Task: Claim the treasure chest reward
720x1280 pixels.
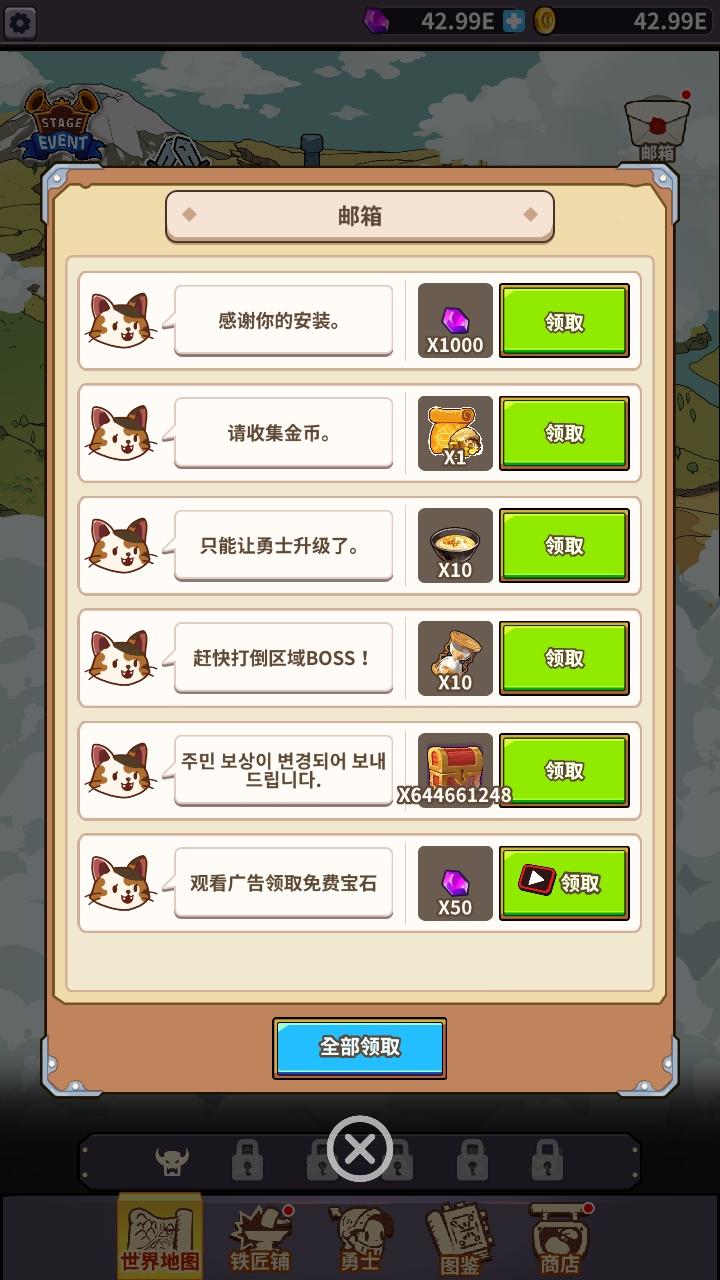Action: pyautogui.click(x=564, y=770)
